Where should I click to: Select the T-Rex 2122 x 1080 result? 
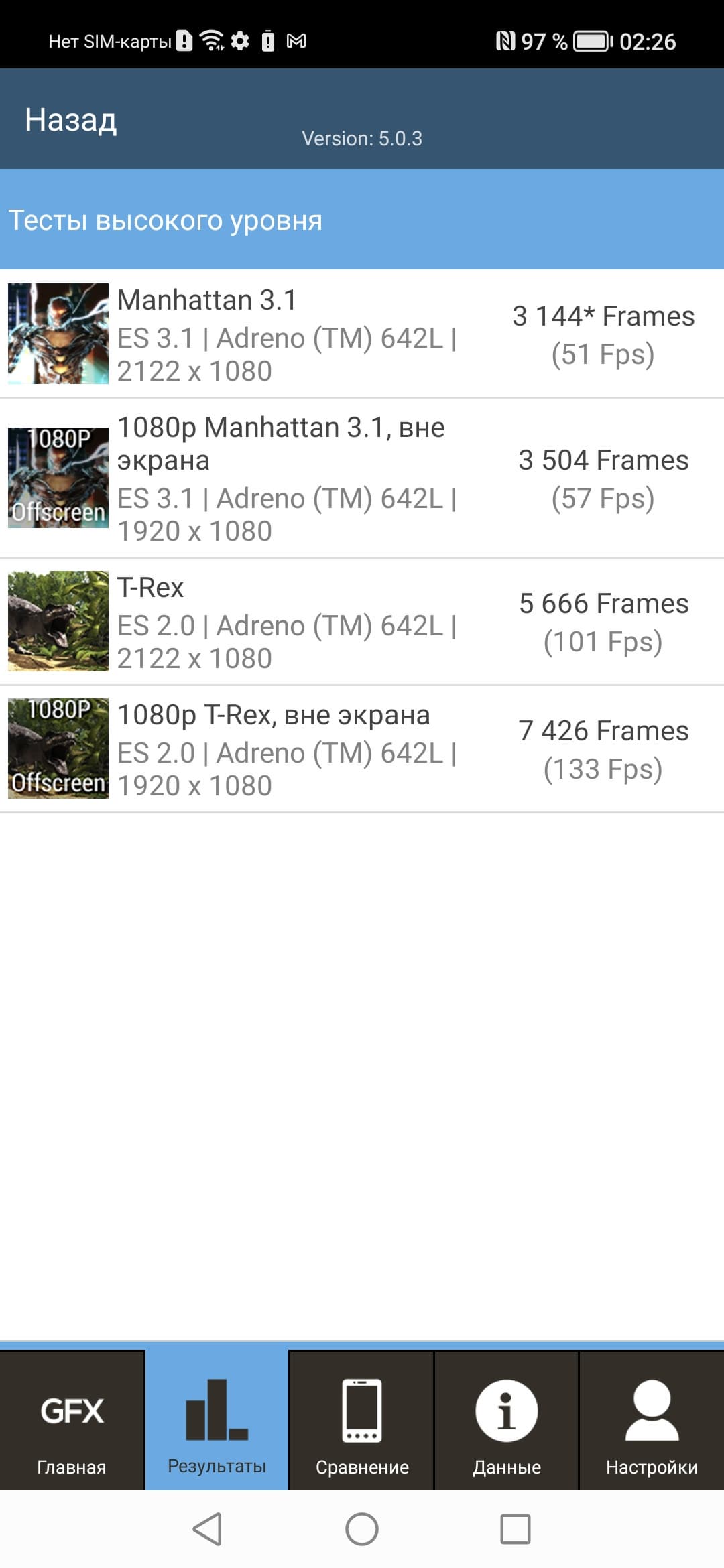click(362, 622)
